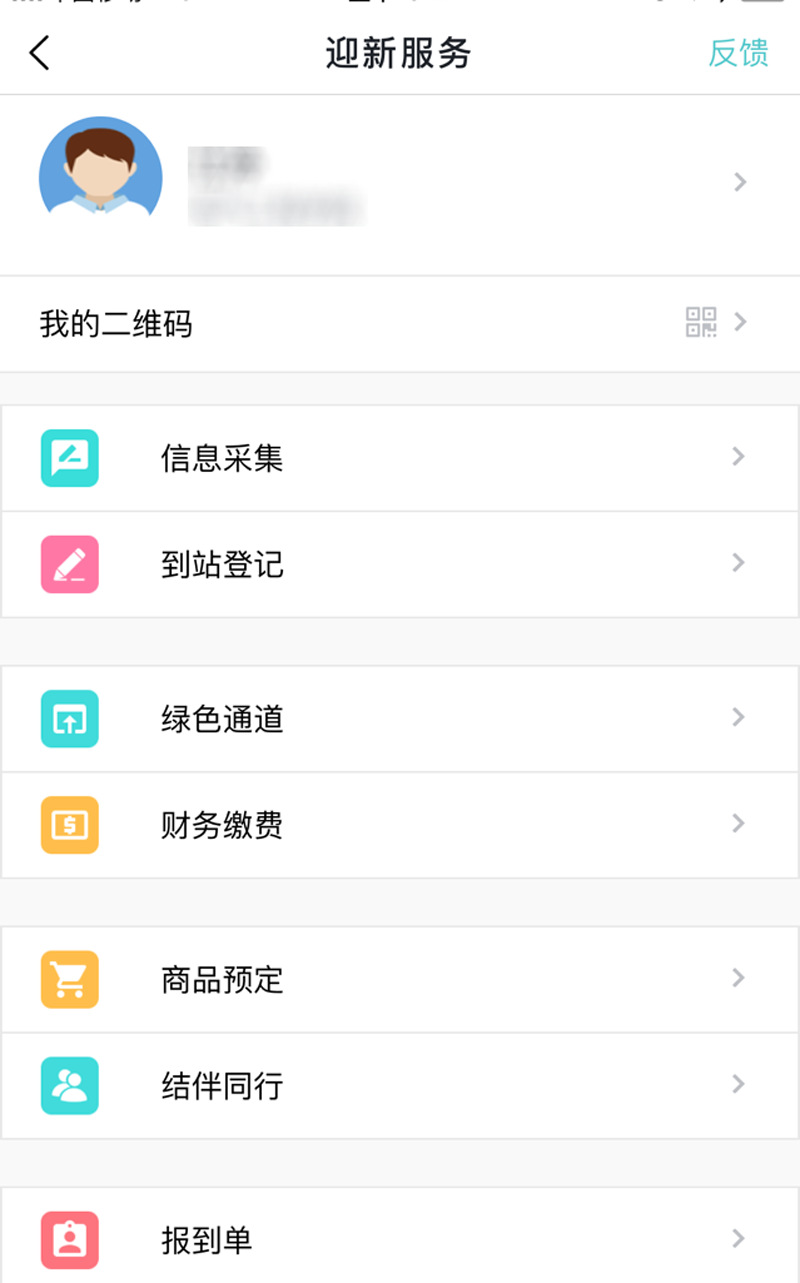Open 我的二维码 row
This screenshot has height=1283, width=800.
pos(400,323)
